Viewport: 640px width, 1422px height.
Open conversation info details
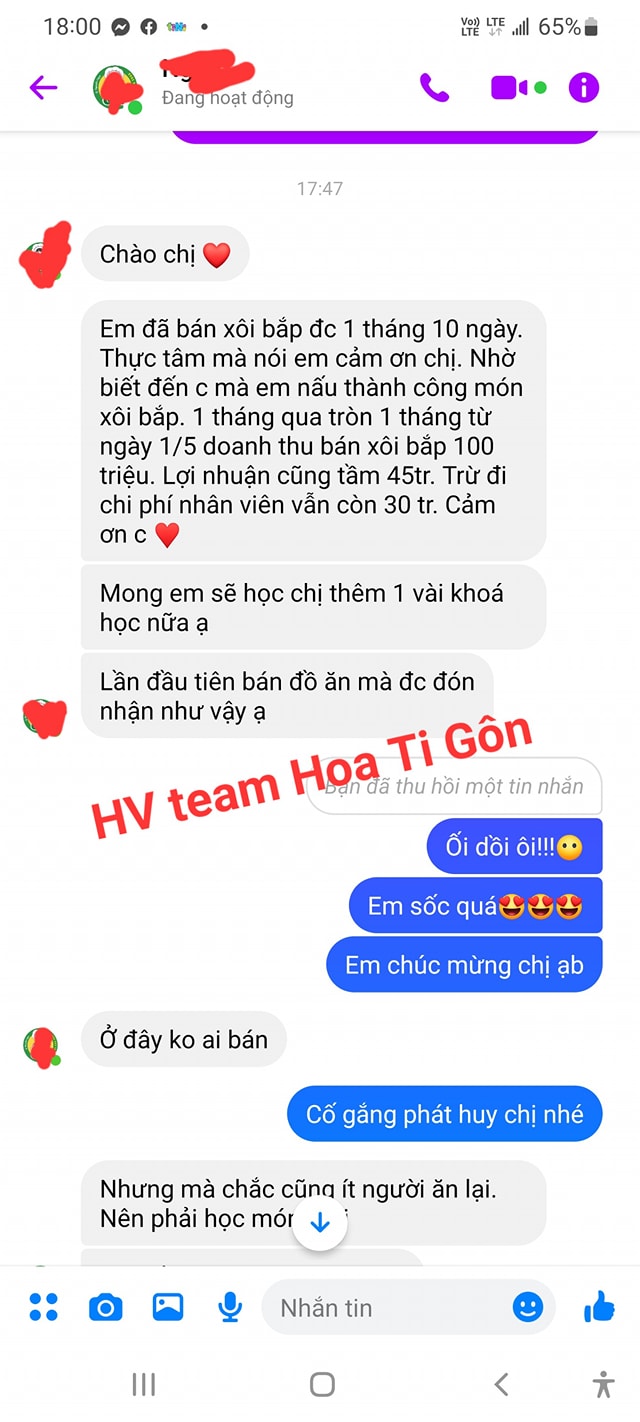point(584,88)
